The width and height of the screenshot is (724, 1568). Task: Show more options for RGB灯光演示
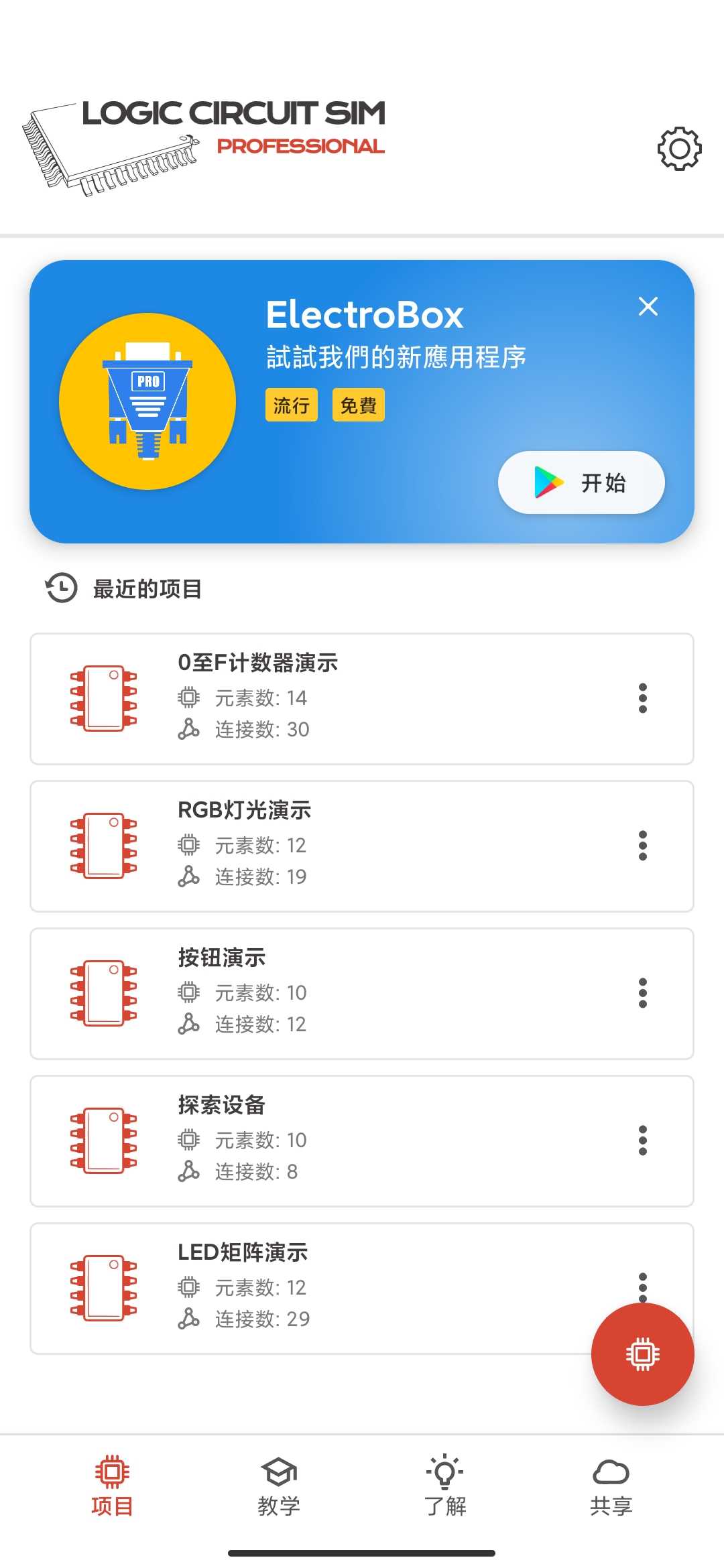pos(643,846)
